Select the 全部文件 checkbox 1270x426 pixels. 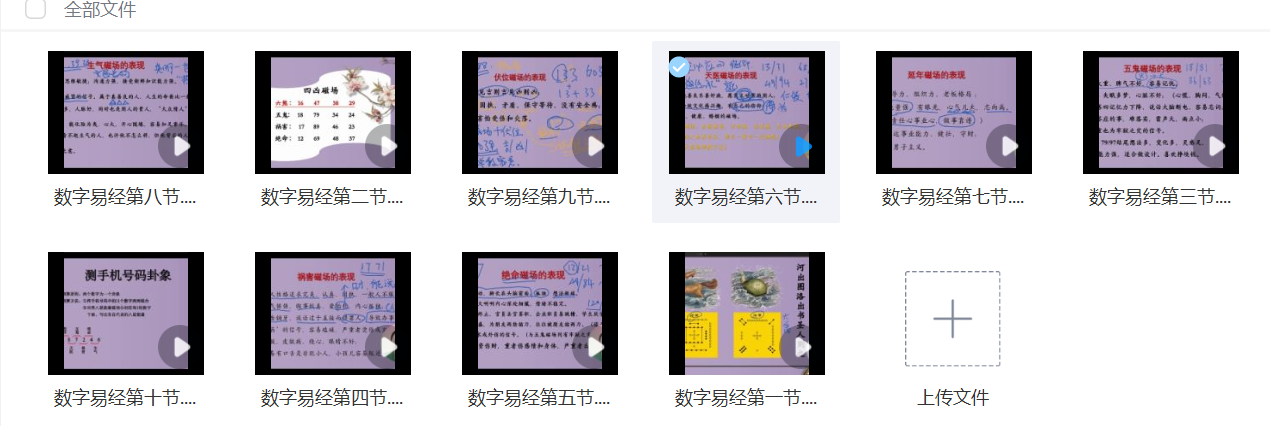pyautogui.click(x=35, y=10)
